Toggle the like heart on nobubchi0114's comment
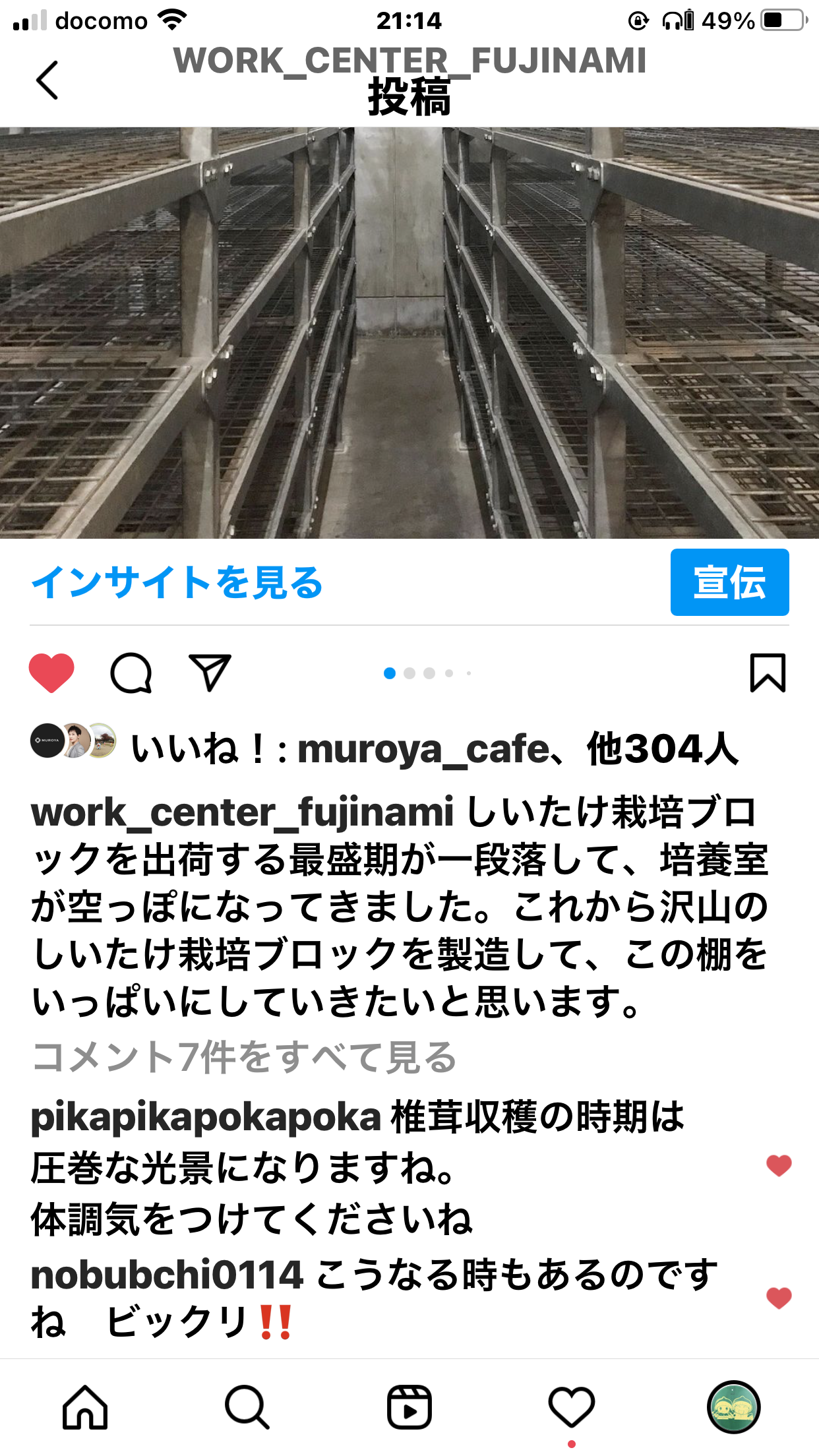This screenshot has width=819, height=1456. pyautogui.click(x=779, y=1298)
